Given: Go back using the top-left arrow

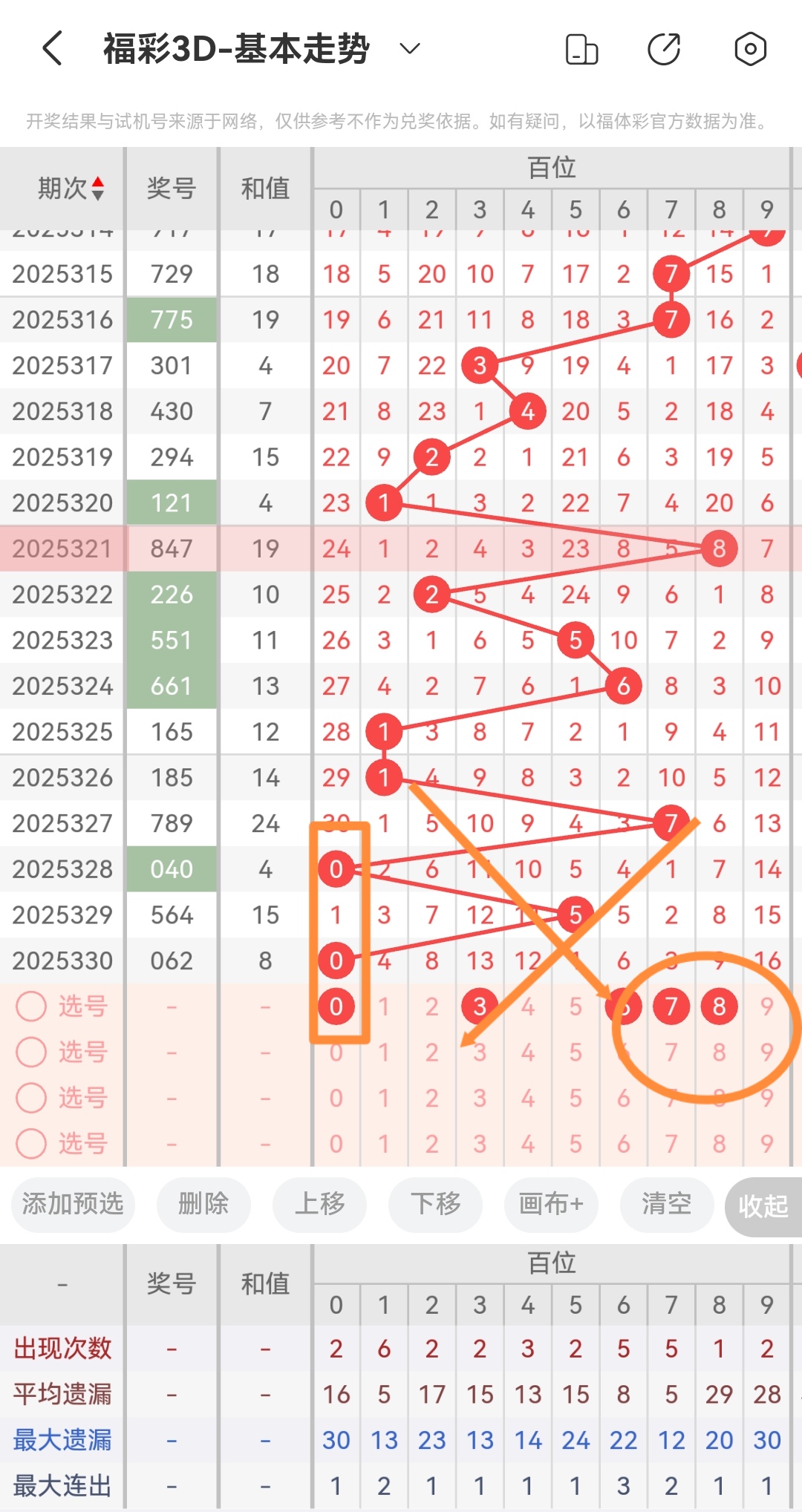Looking at the screenshot, I should [52, 49].
